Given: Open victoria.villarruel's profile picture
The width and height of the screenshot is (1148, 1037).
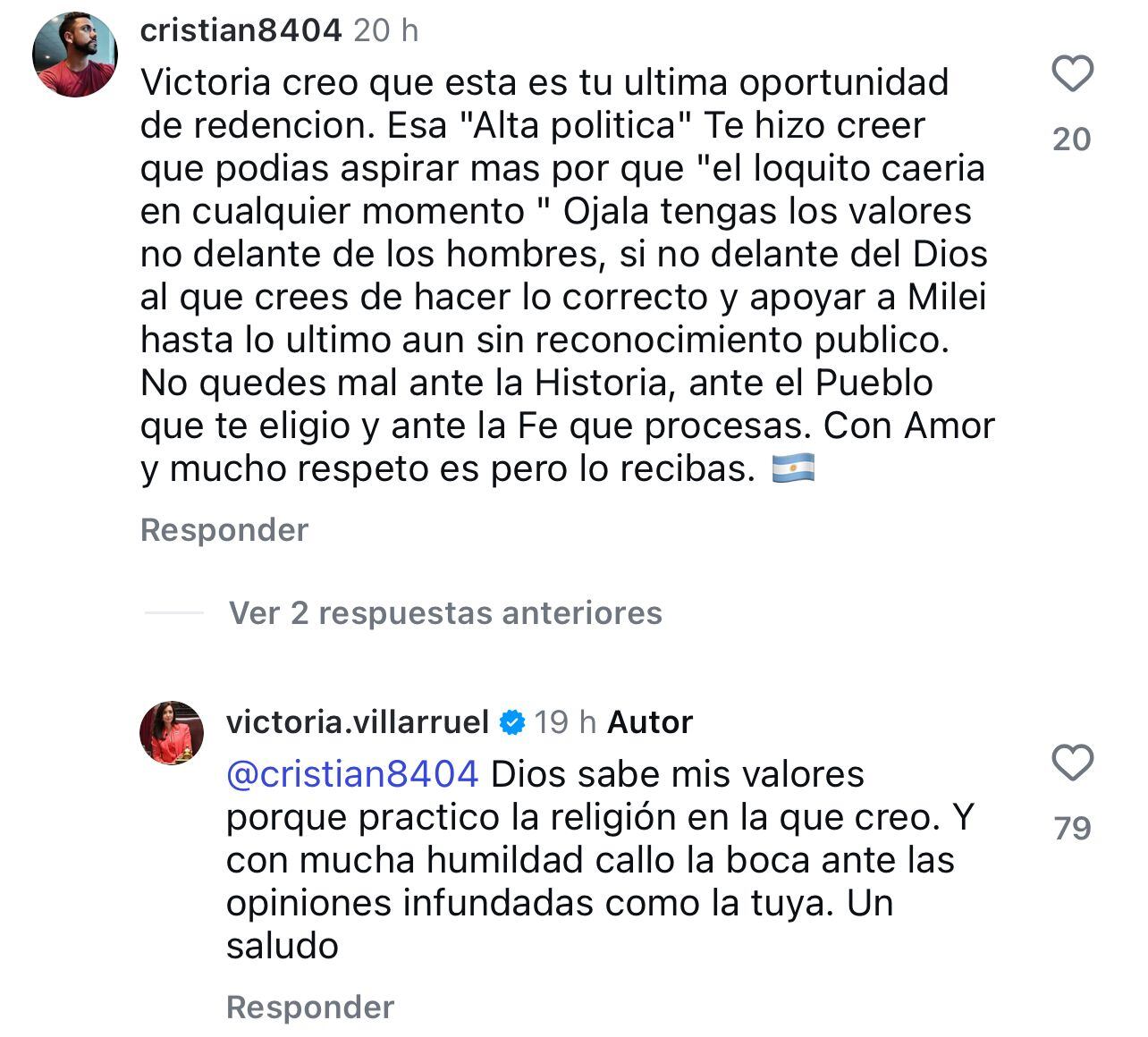Looking at the screenshot, I should click(x=172, y=732).
